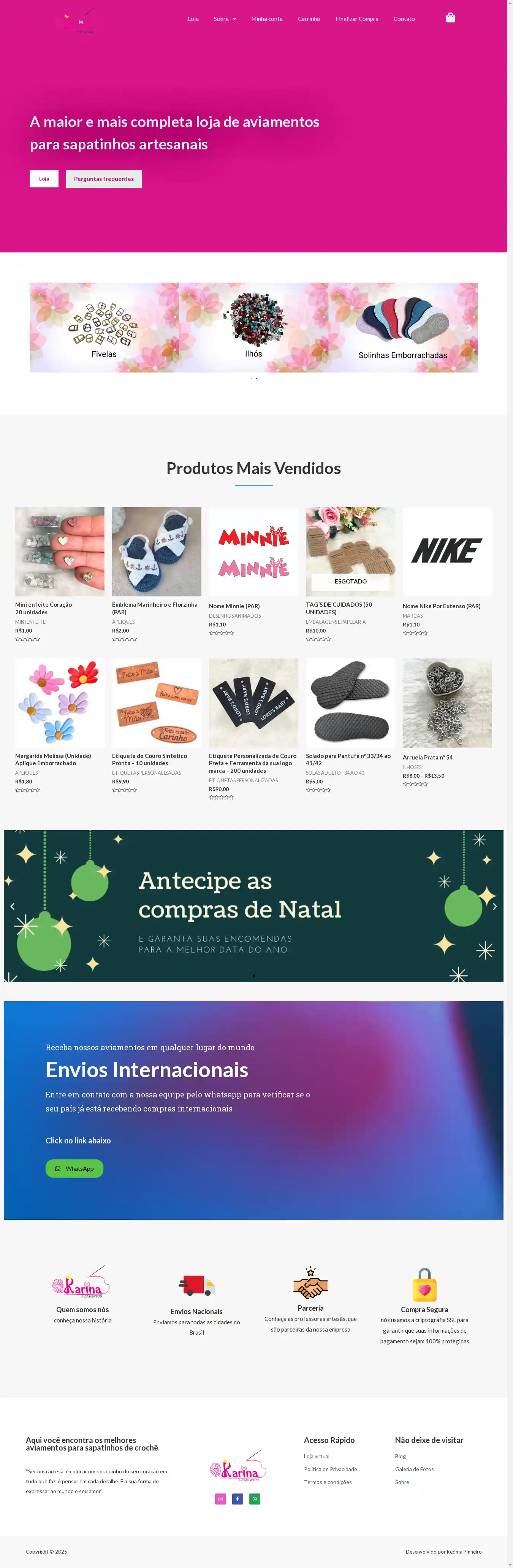Visit the footer Facebook icon
Image resolution: width=513 pixels, height=1568 pixels.
click(237, 1498)
